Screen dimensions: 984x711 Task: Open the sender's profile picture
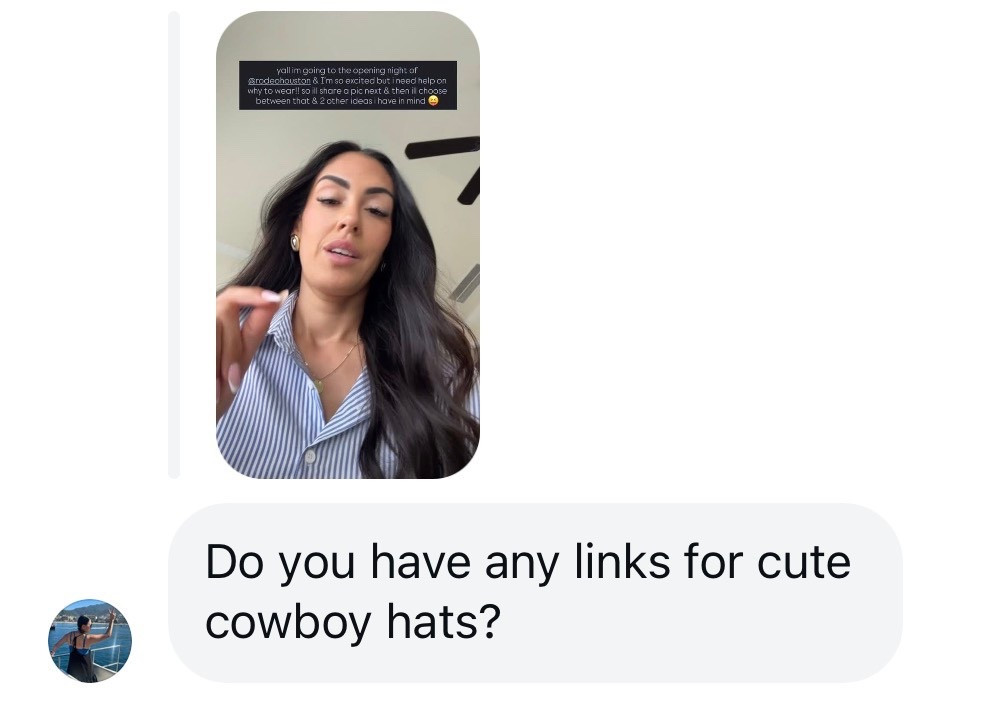tap(90, 640)
